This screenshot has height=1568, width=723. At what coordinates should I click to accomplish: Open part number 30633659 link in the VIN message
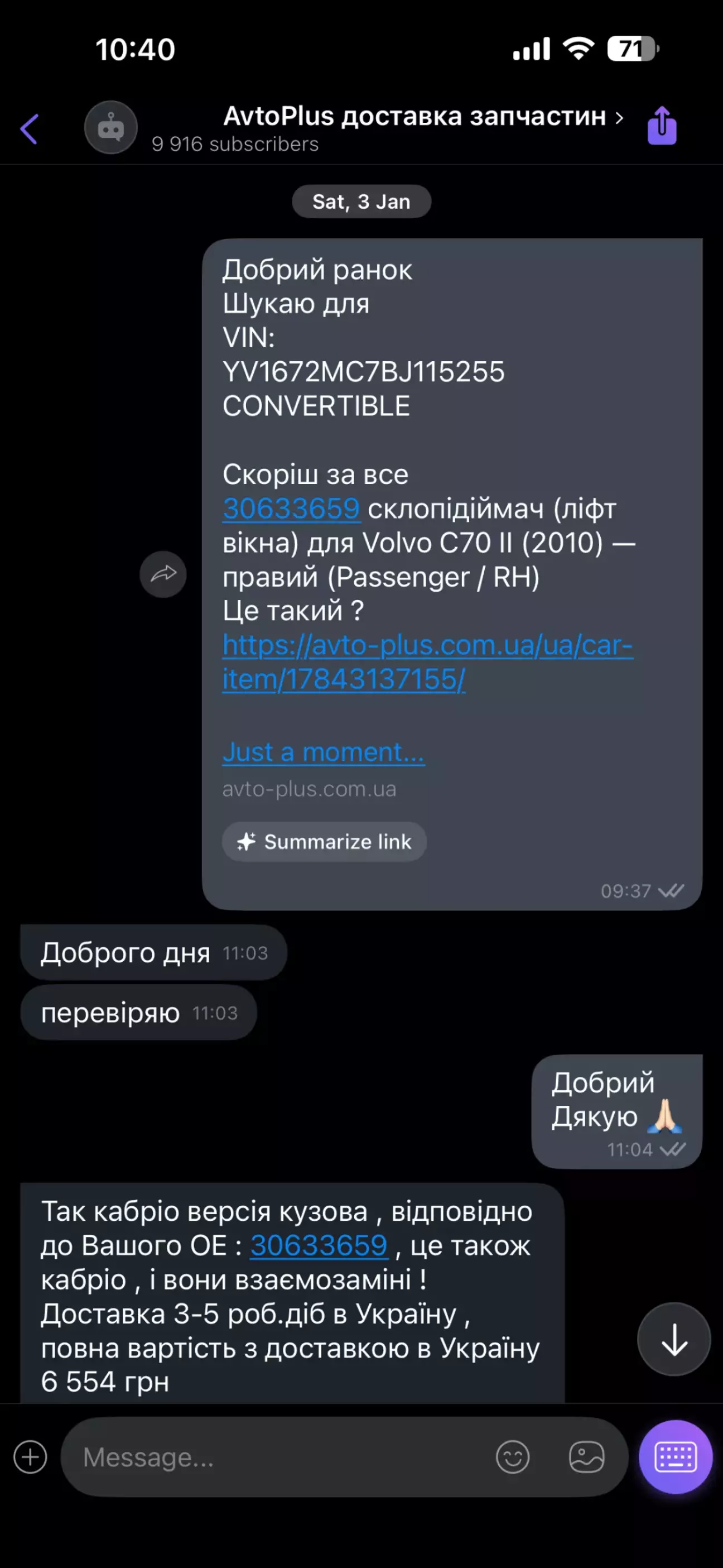click(x=292, y=509)
